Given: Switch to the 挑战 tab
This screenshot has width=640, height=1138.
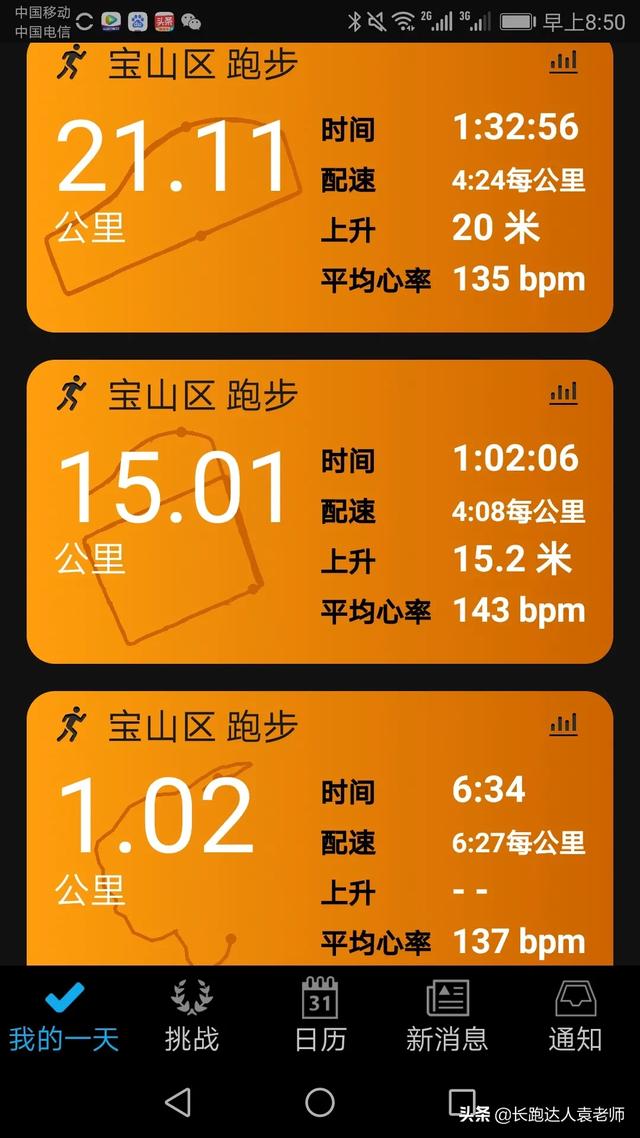Looking at the screenshot, I should pos(192,1016).
